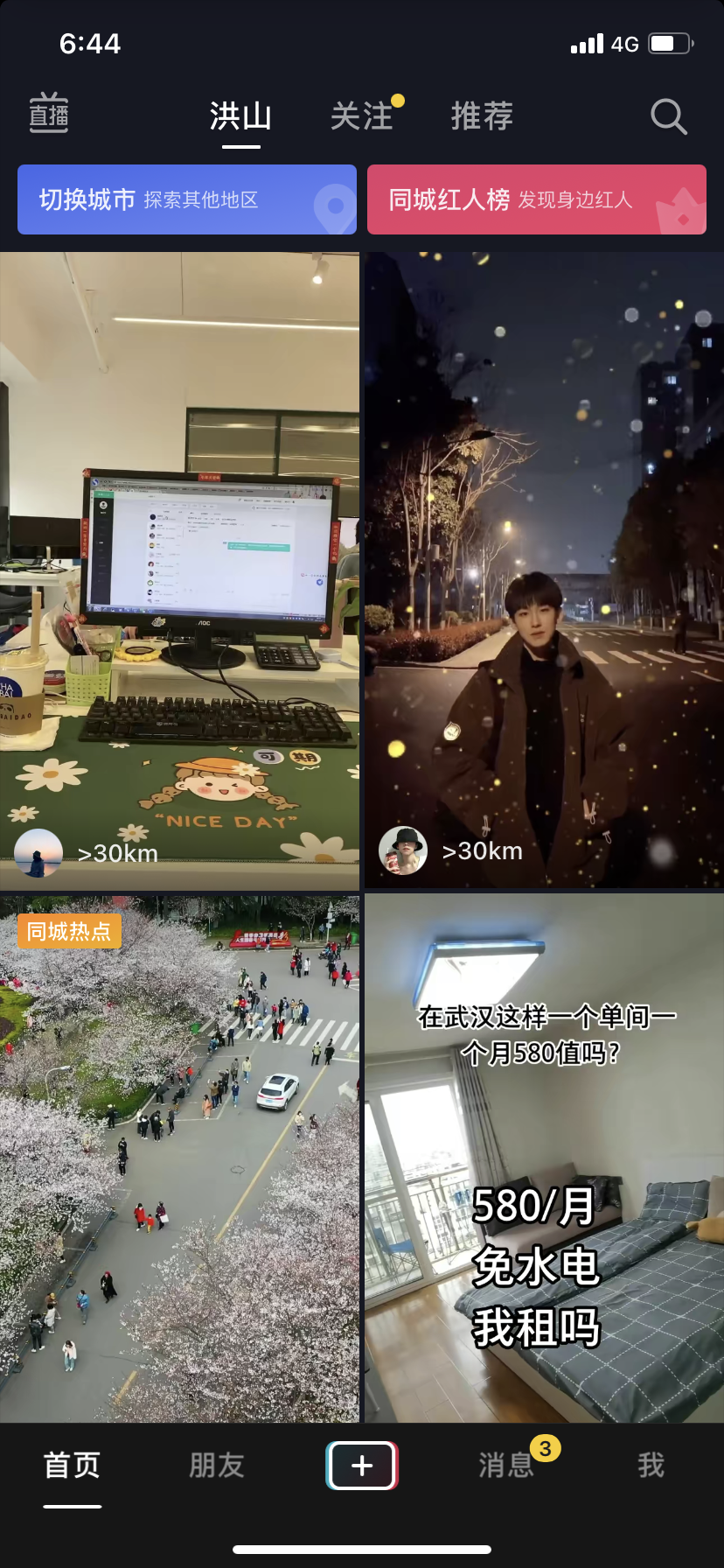Open the 580/月 room rental video
The width and height of the screenshot is (724, 1568).
pyautogui.click(x=544, y=1158)
